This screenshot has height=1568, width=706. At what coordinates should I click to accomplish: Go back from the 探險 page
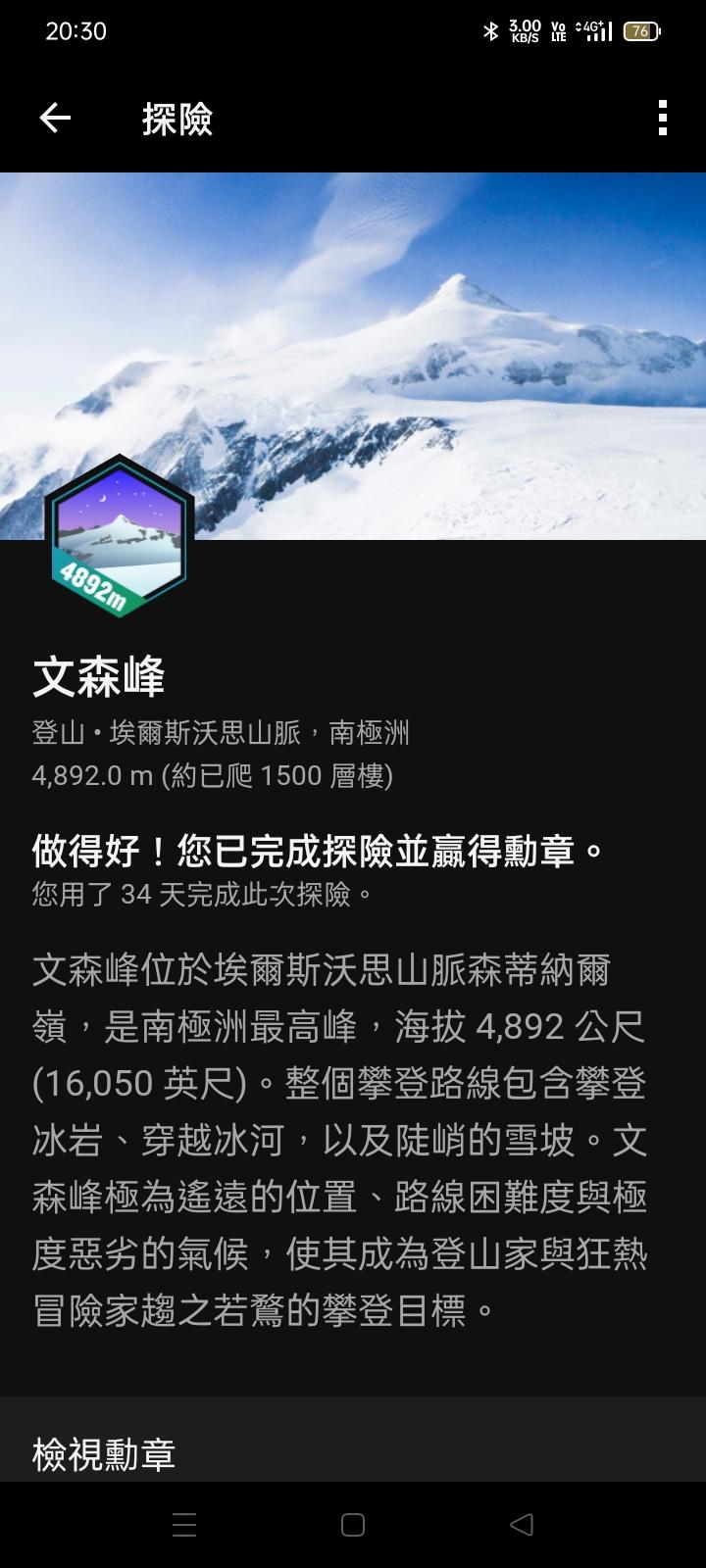click(55, 119)
